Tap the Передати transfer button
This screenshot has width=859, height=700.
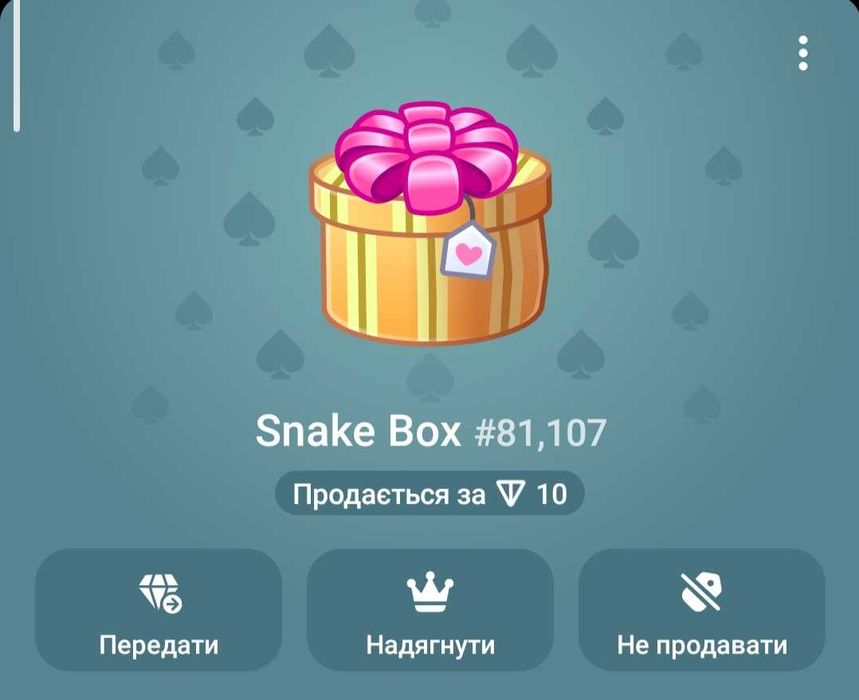[158, 610]
